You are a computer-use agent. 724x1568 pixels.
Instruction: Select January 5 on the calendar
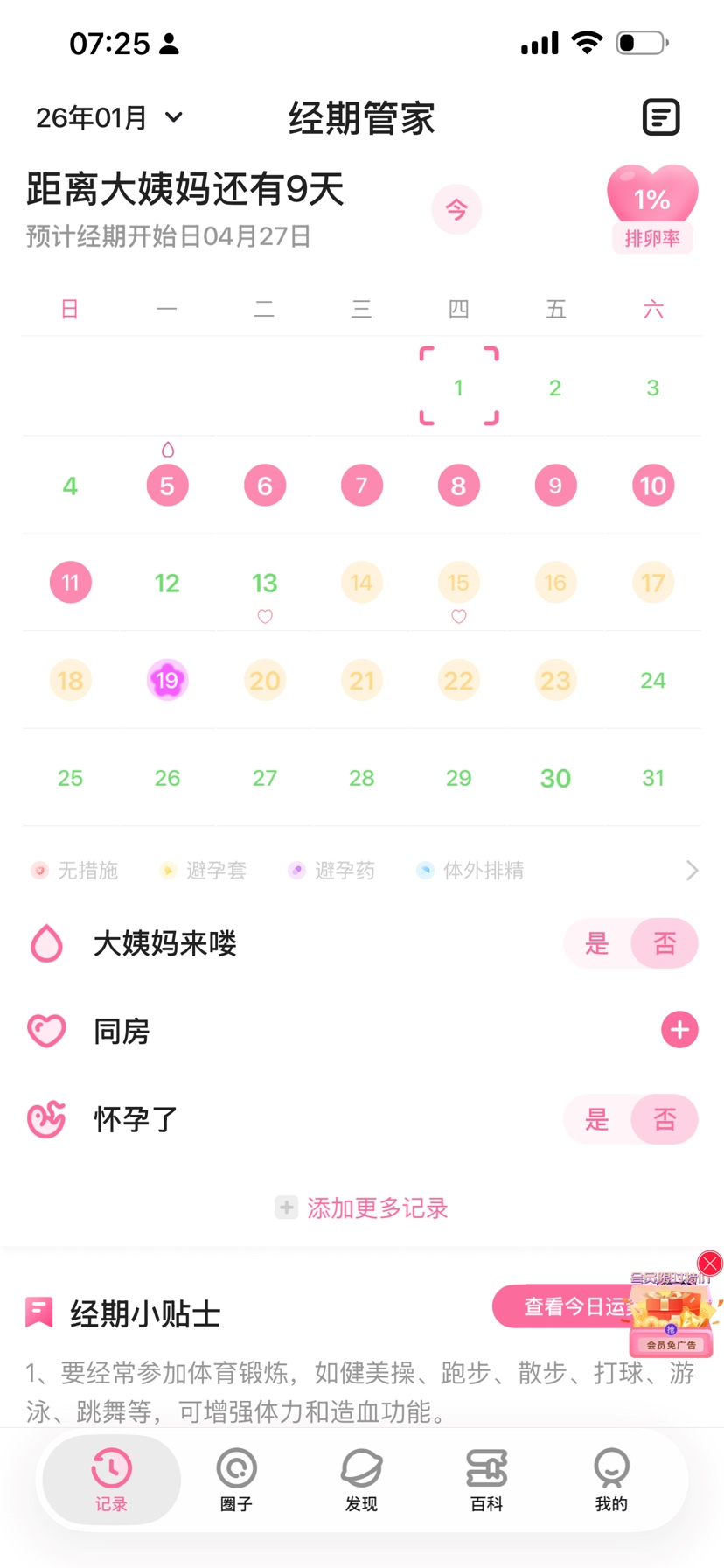click(x=167, y=486)
